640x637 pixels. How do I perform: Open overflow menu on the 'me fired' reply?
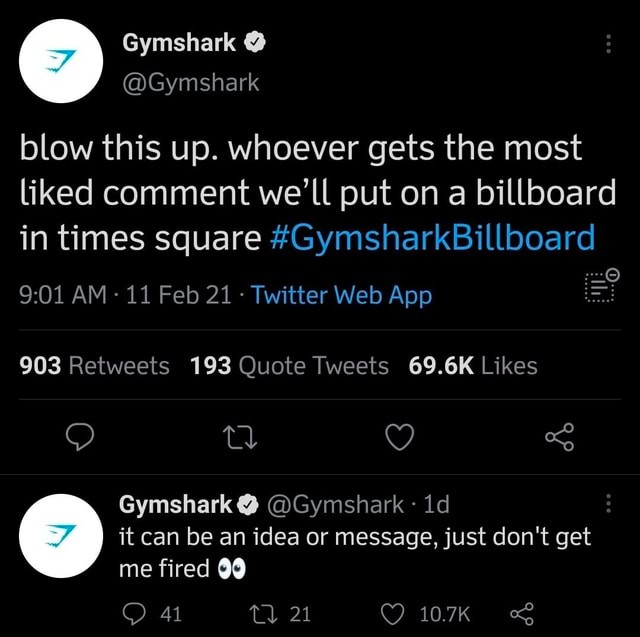(x=610, y=505)
